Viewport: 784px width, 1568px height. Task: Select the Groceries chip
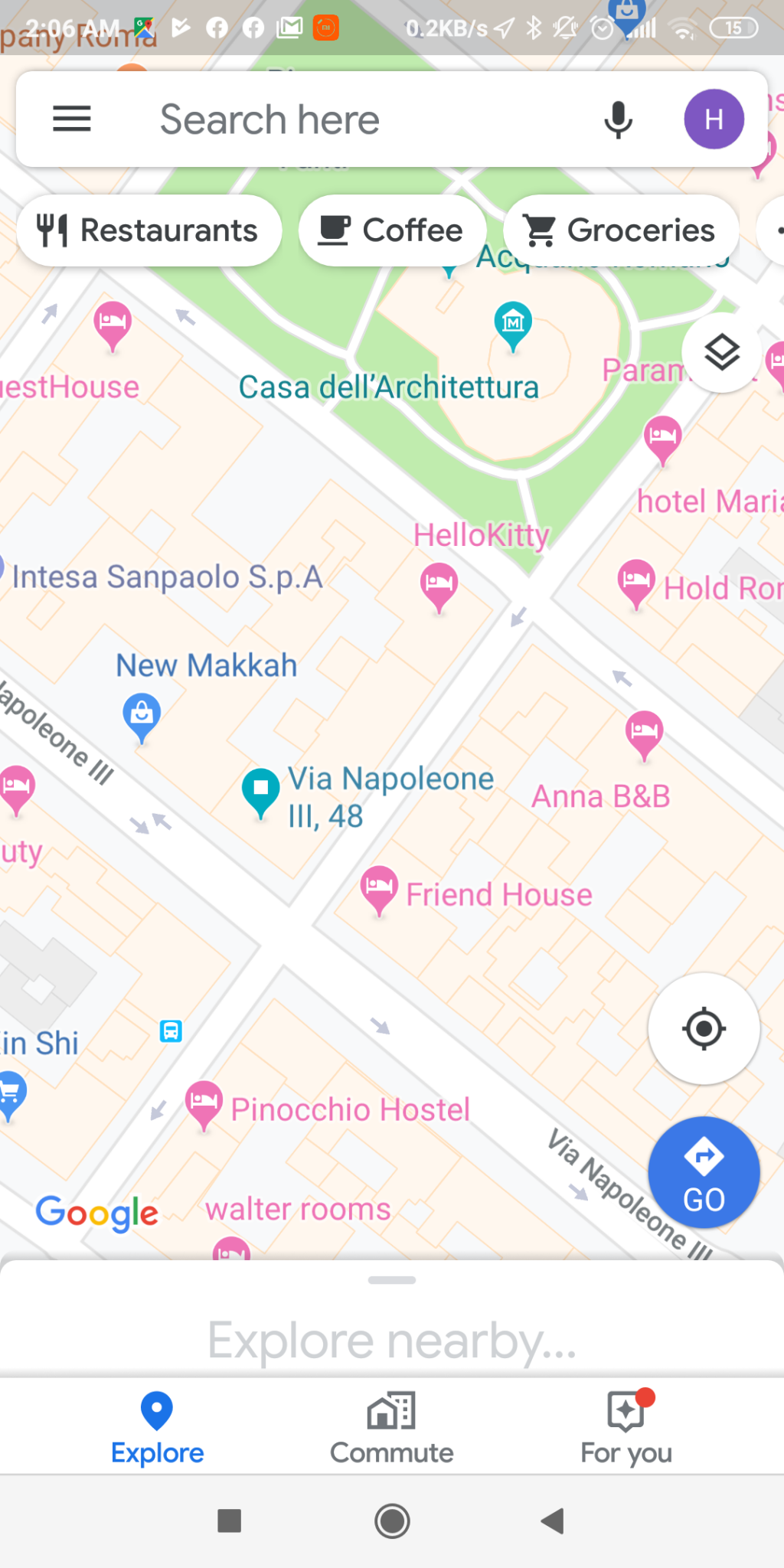coord(620,230)
